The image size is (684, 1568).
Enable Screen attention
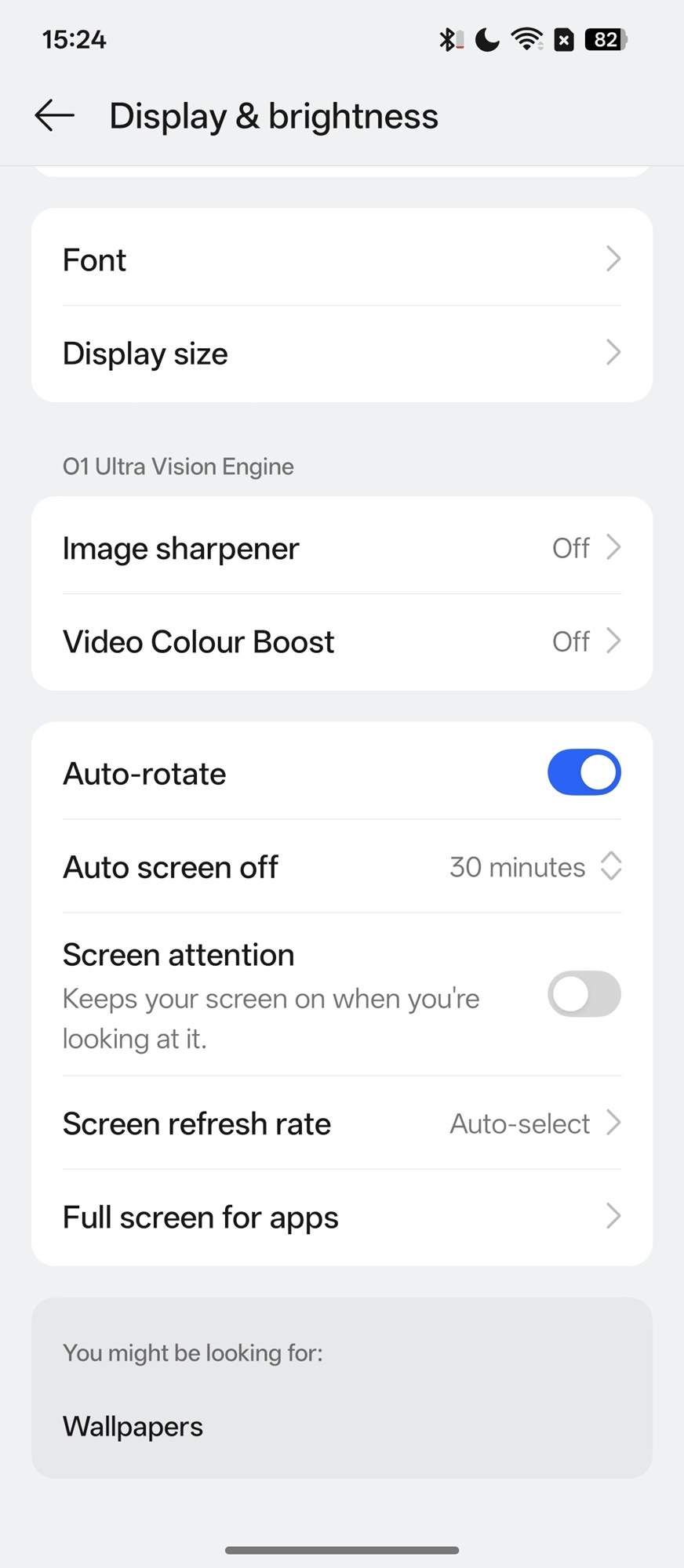(584, 994)
